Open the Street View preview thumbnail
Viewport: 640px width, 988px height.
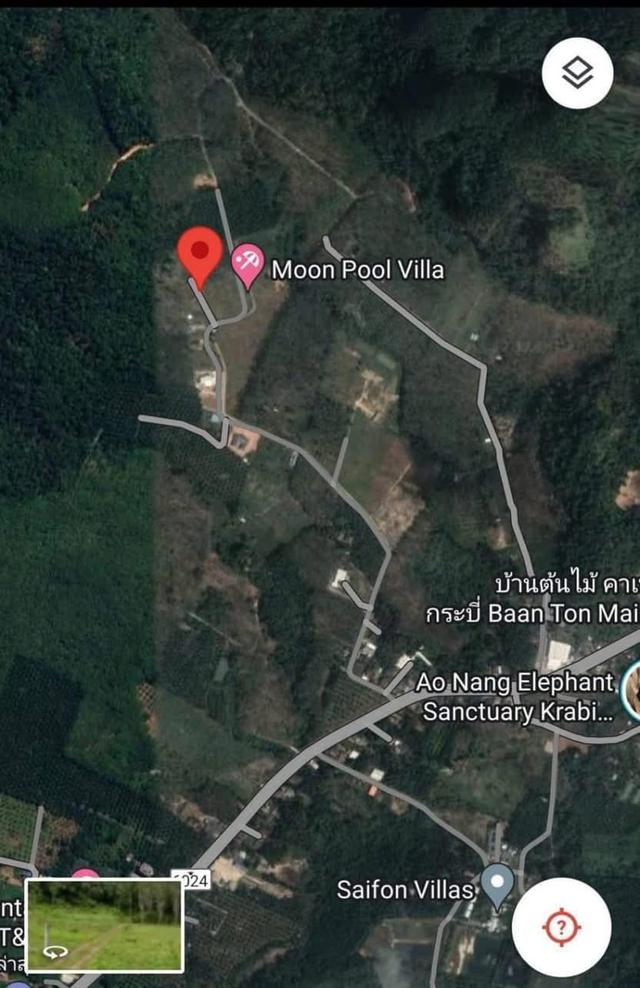coord(104,925)
